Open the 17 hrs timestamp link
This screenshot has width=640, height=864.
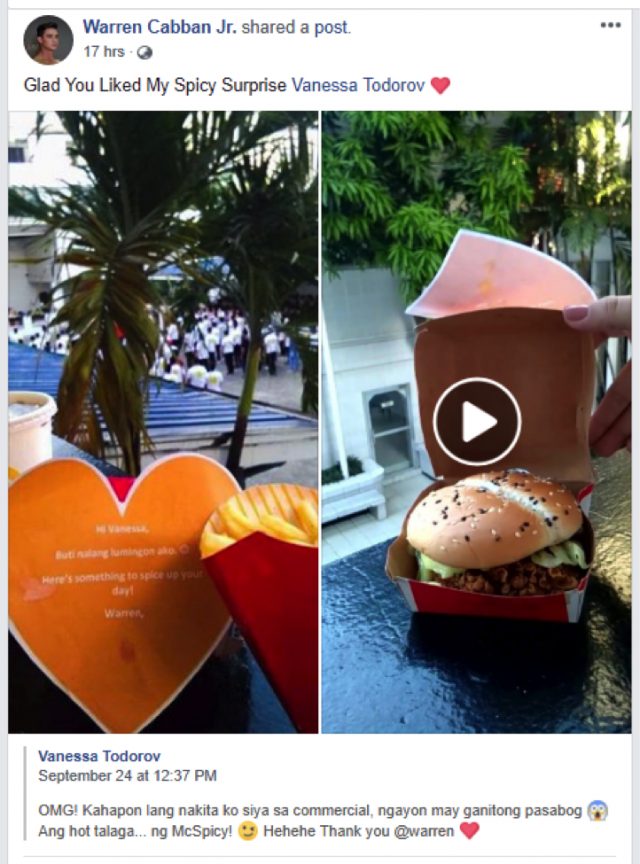point(104,51)
